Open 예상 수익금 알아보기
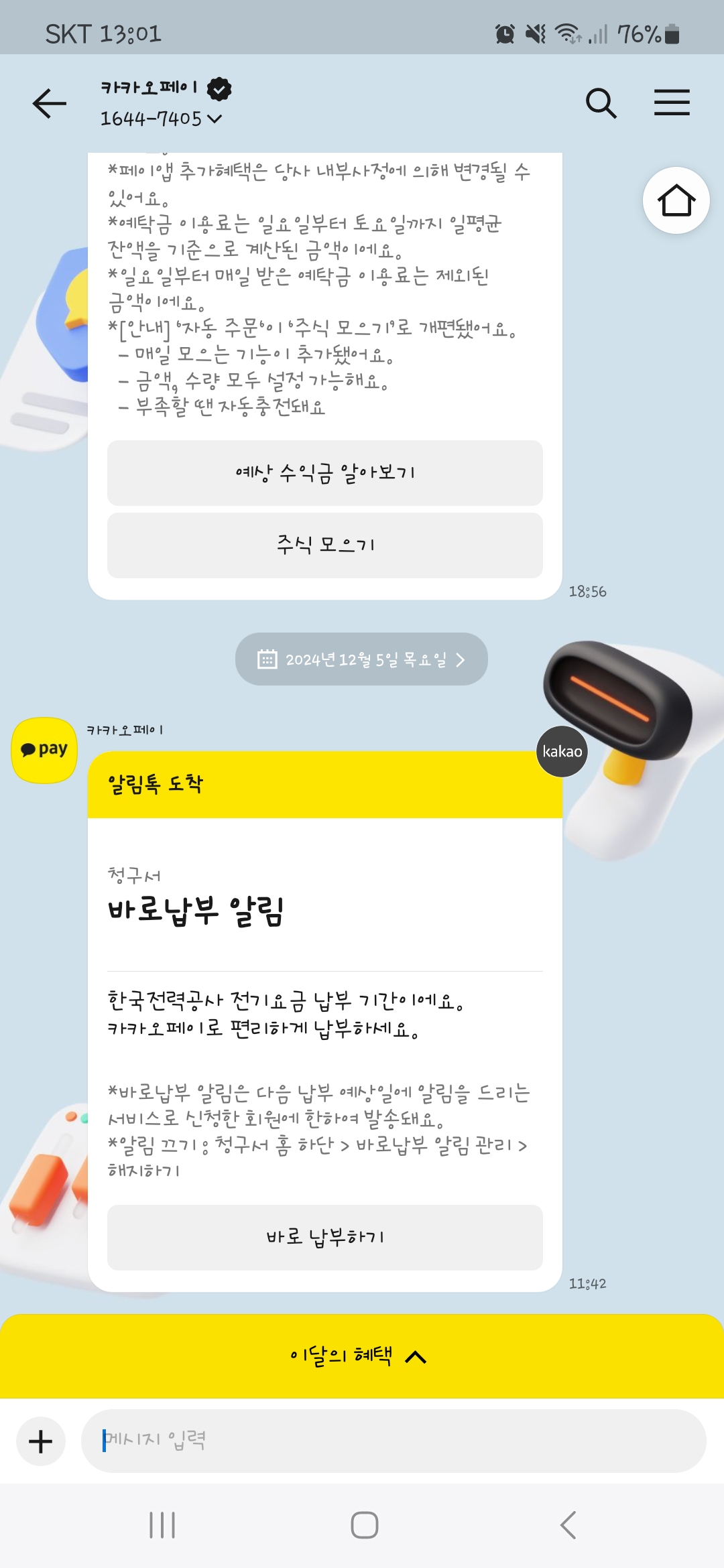This screenshot has height=1568, width=724. click(x=325, y=473)
